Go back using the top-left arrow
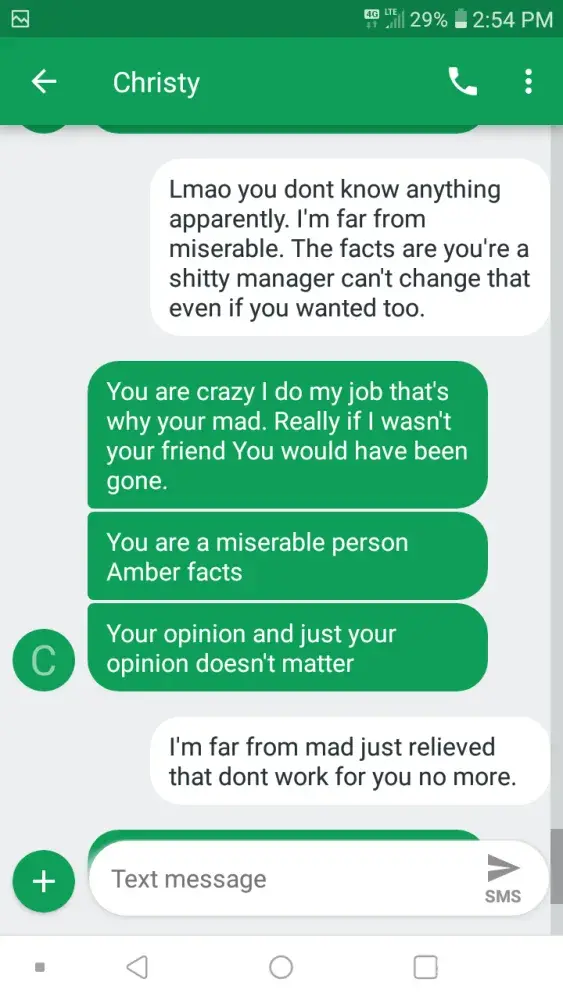Image resolution: width=563 pixels, height=1000 pixels. pos(44,82)
